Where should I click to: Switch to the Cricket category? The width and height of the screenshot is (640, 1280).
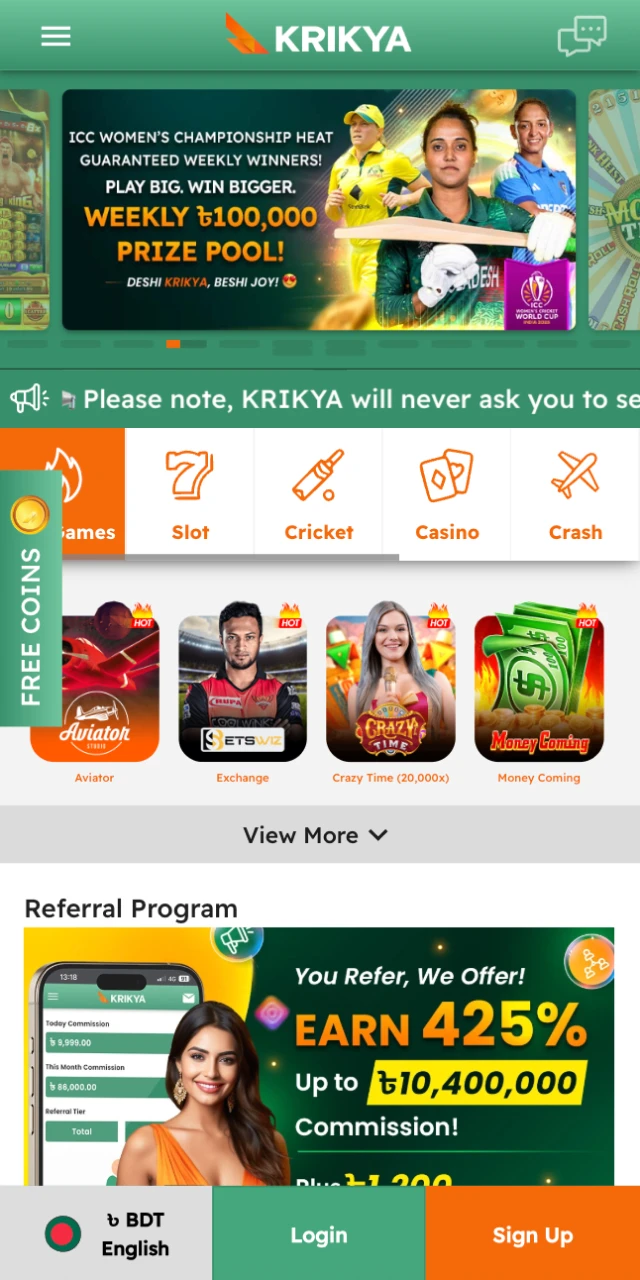[319, 492]
